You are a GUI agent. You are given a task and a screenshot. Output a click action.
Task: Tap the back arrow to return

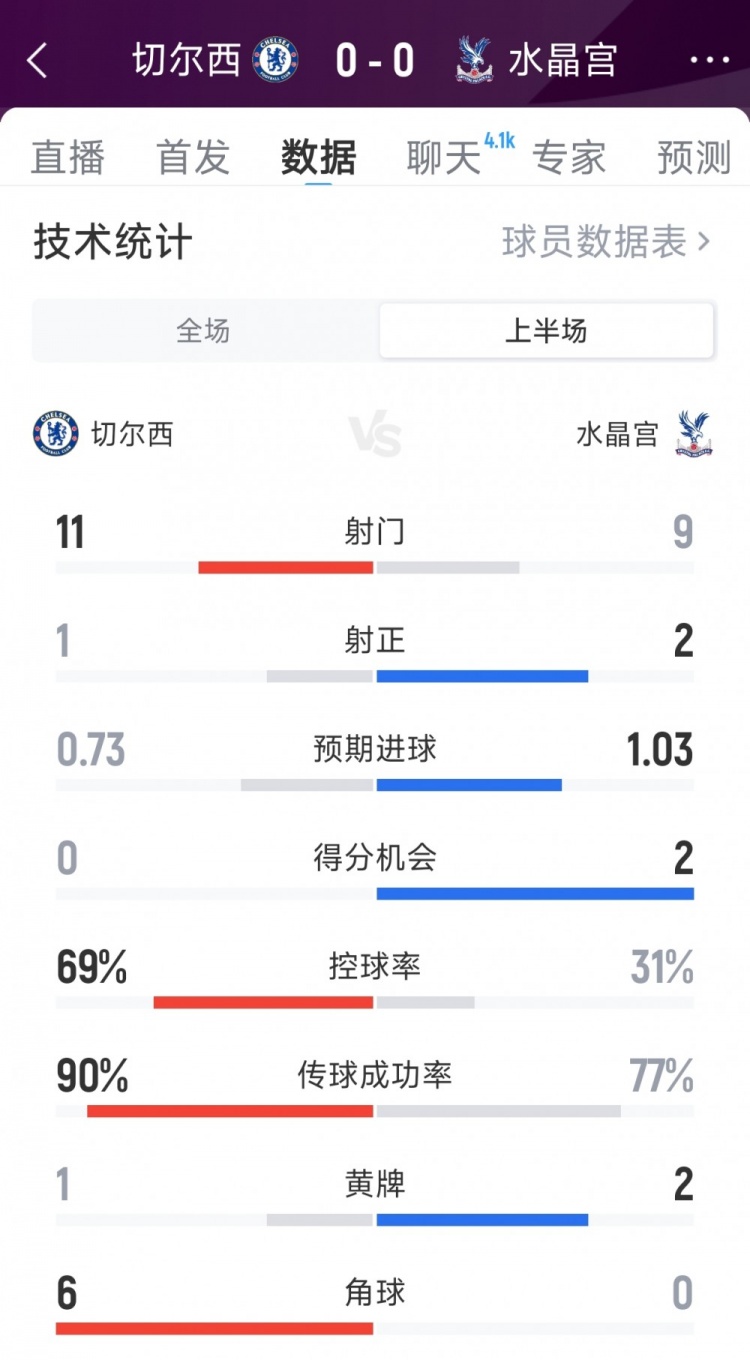pos(38,61)
